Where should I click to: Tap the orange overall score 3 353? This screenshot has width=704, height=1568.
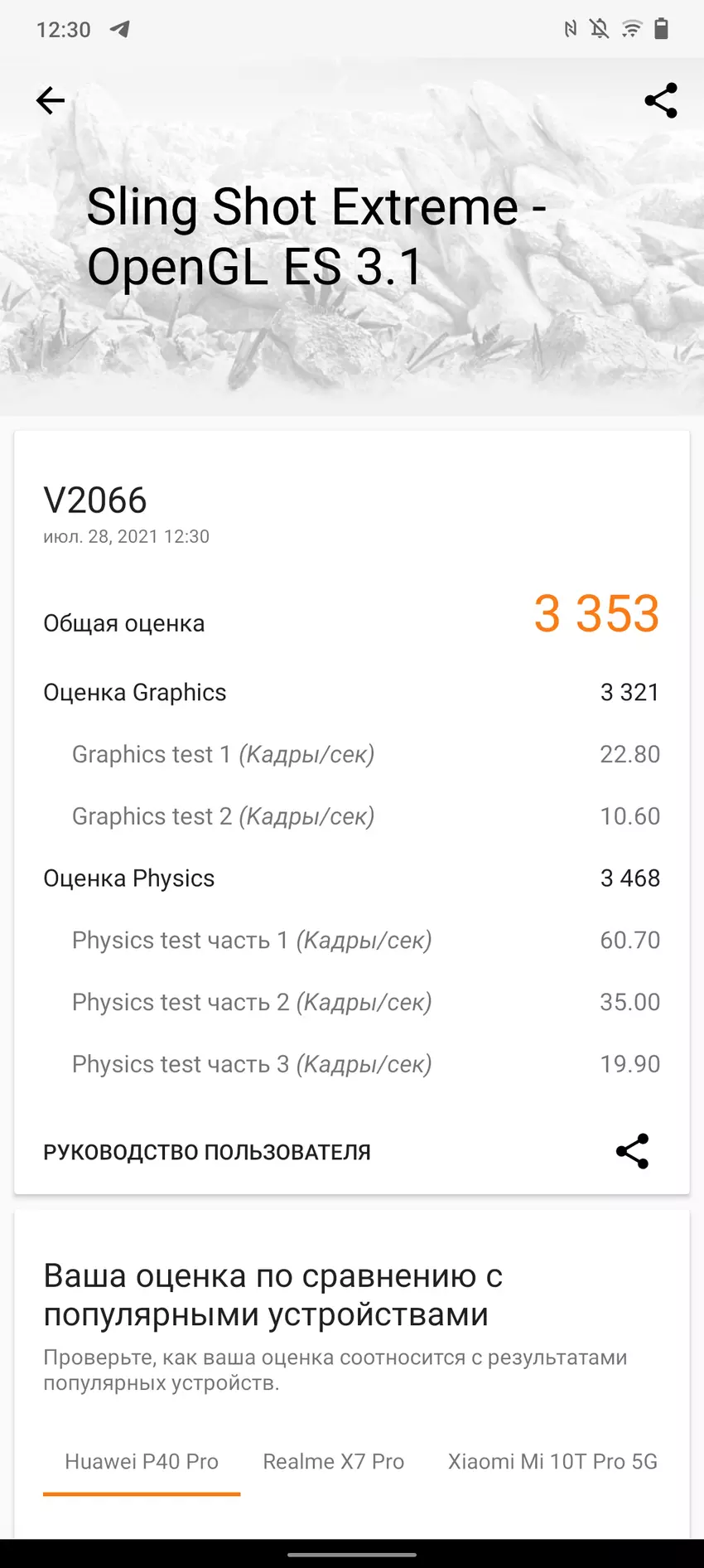coord(596,613)
